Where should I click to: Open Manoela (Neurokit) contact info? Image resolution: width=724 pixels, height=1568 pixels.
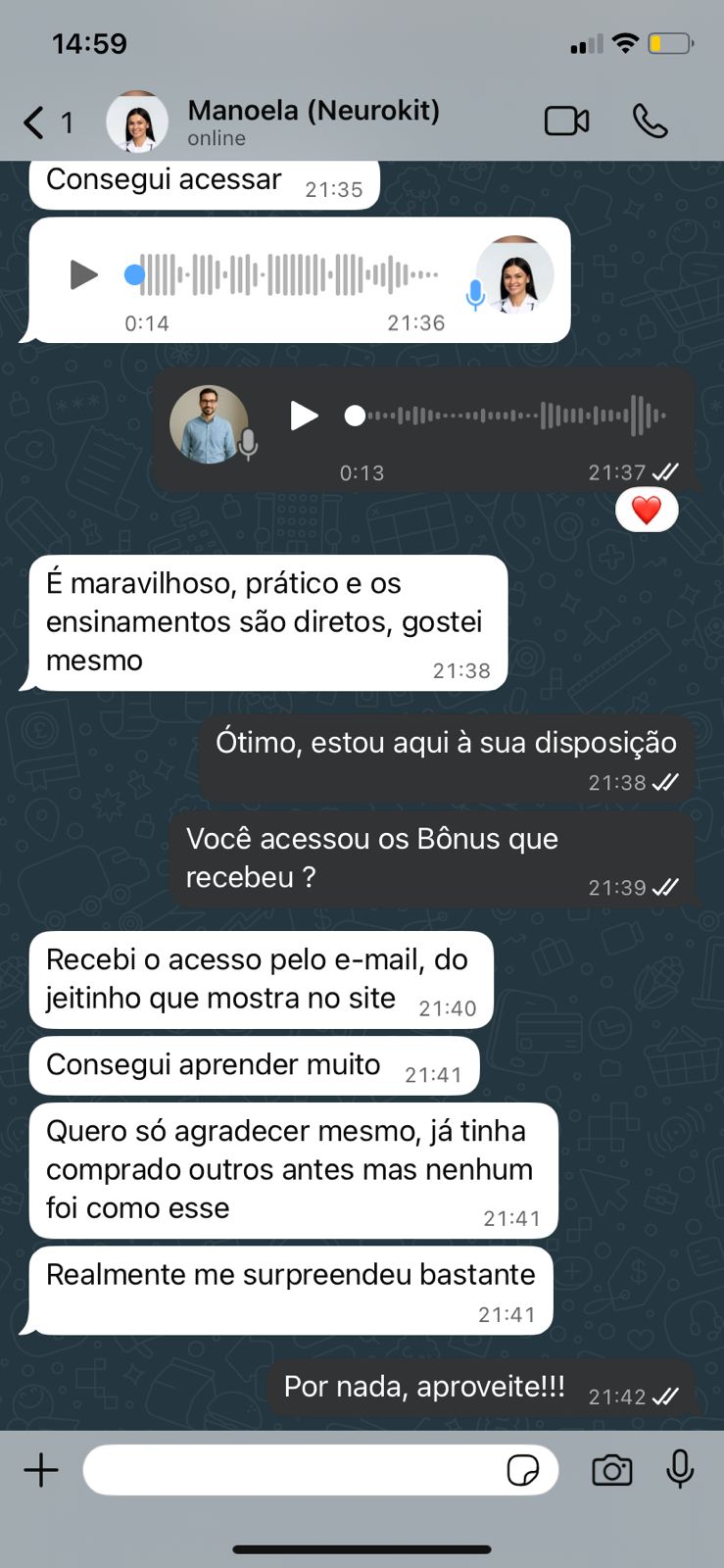(x=312, y=122)
